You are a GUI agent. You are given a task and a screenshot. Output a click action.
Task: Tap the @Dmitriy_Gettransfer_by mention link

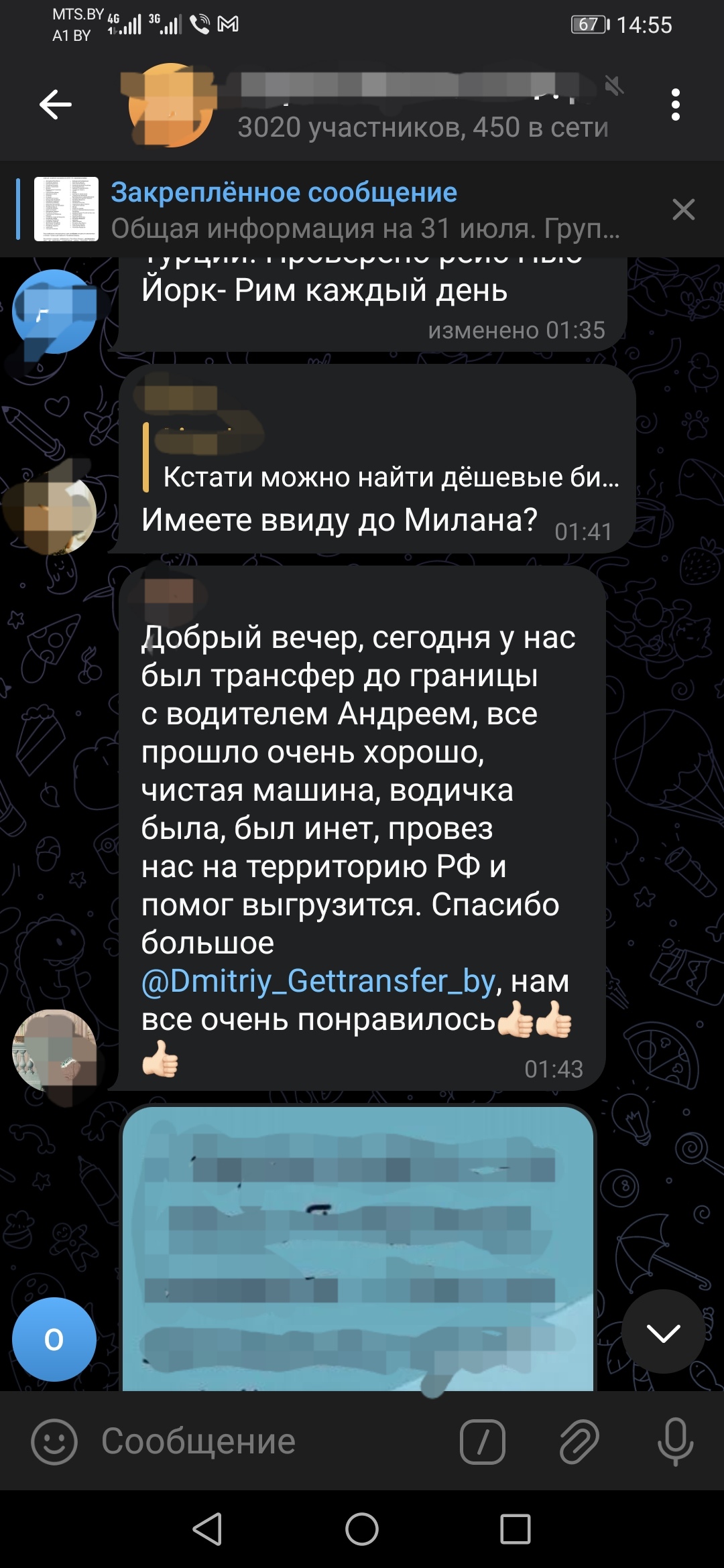318,981
